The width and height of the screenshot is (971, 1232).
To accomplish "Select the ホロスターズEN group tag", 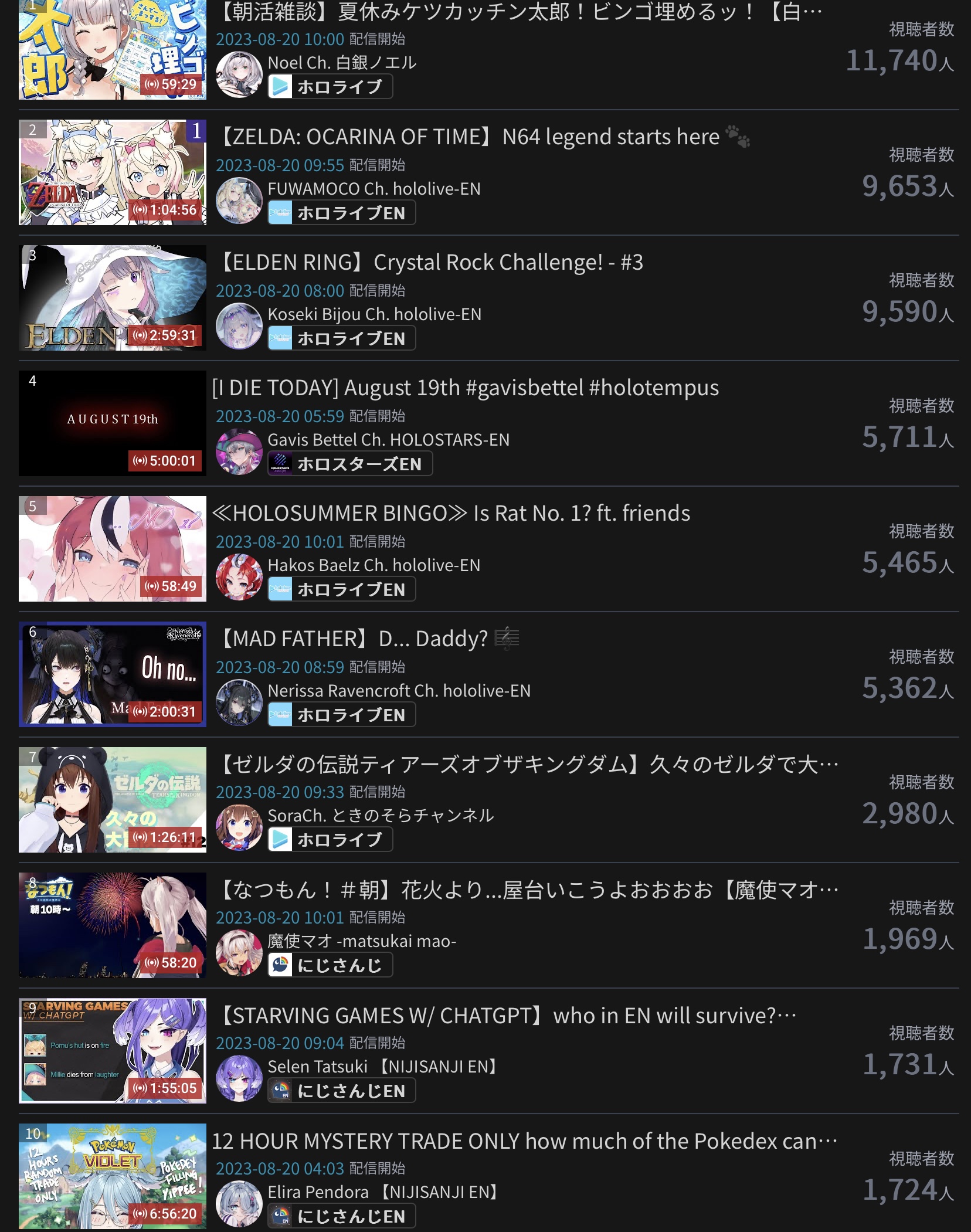I will click(x=350, y=464).
